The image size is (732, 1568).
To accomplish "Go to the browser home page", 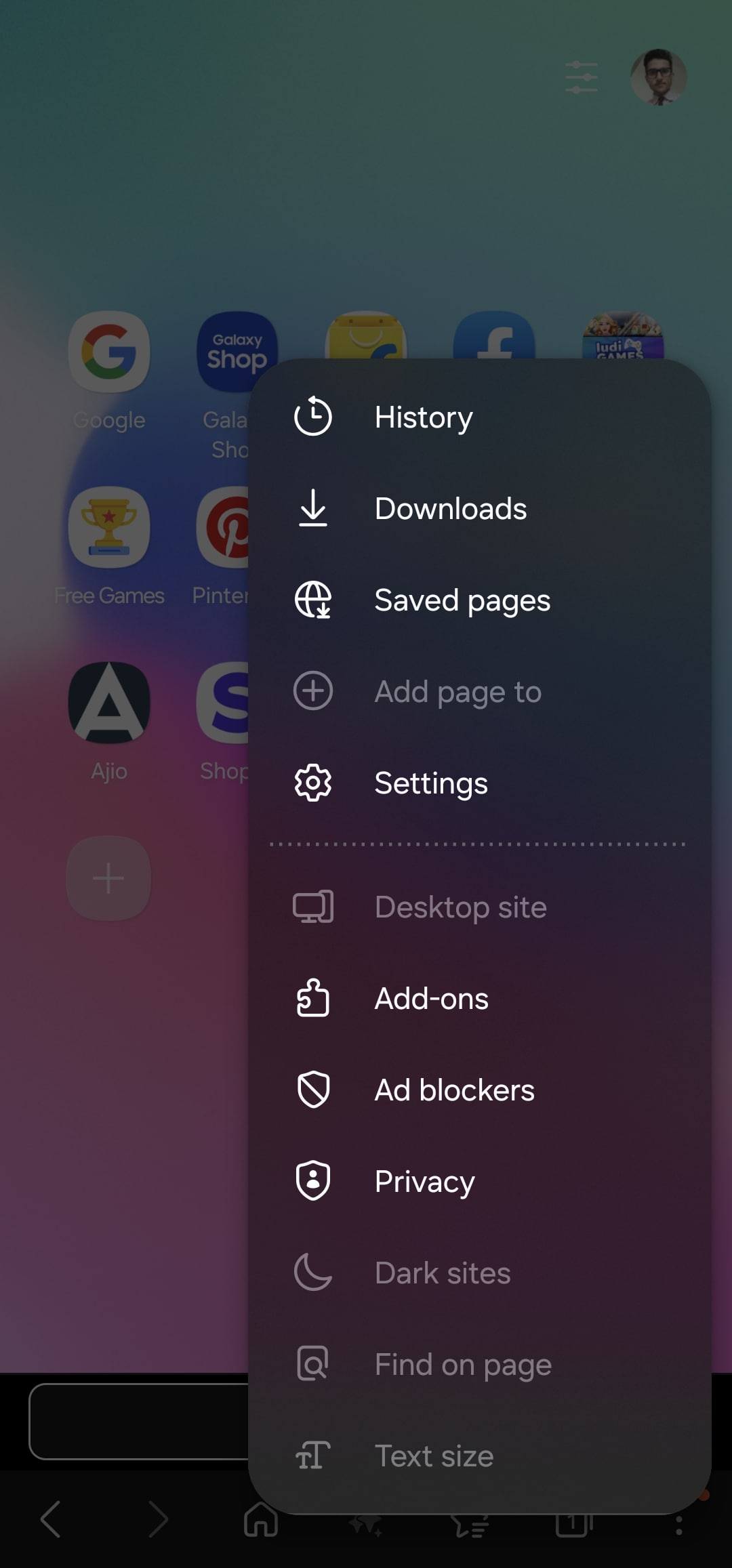I will (x=261, y=1519).
